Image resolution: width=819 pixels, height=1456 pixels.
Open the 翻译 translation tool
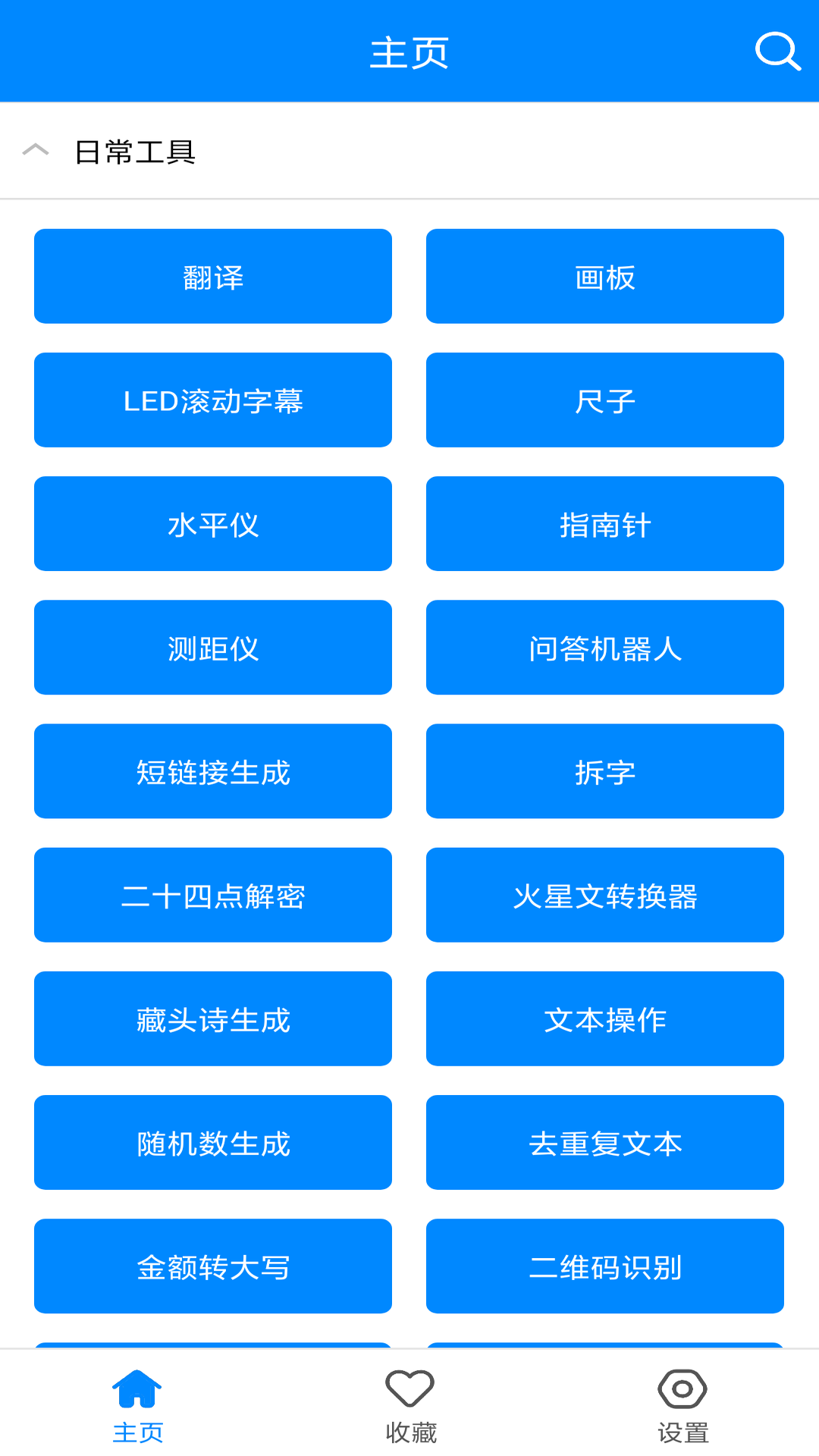click(x=213, y=276)
